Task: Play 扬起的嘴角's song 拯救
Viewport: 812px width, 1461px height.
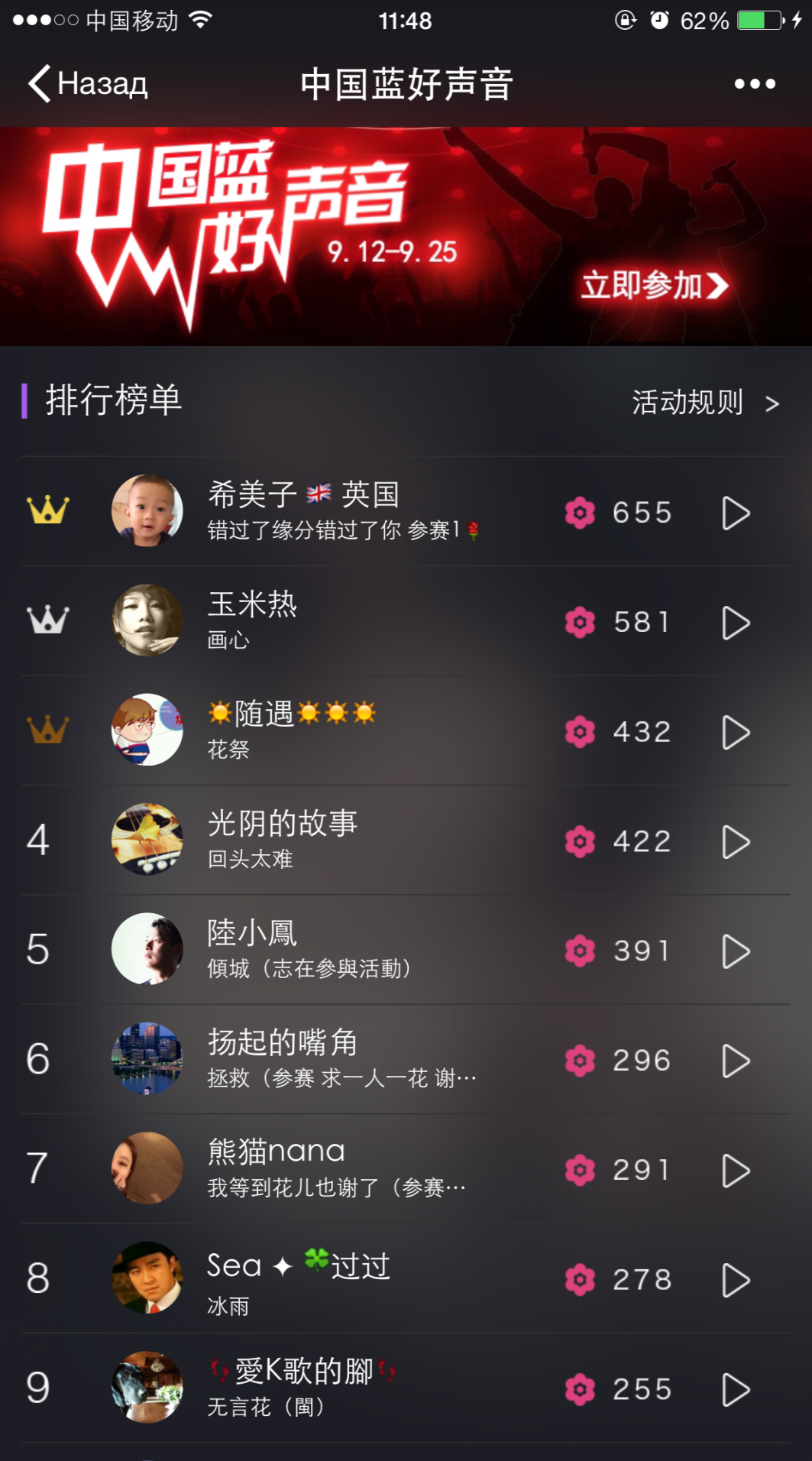Action: click(x=736, y=1061)
